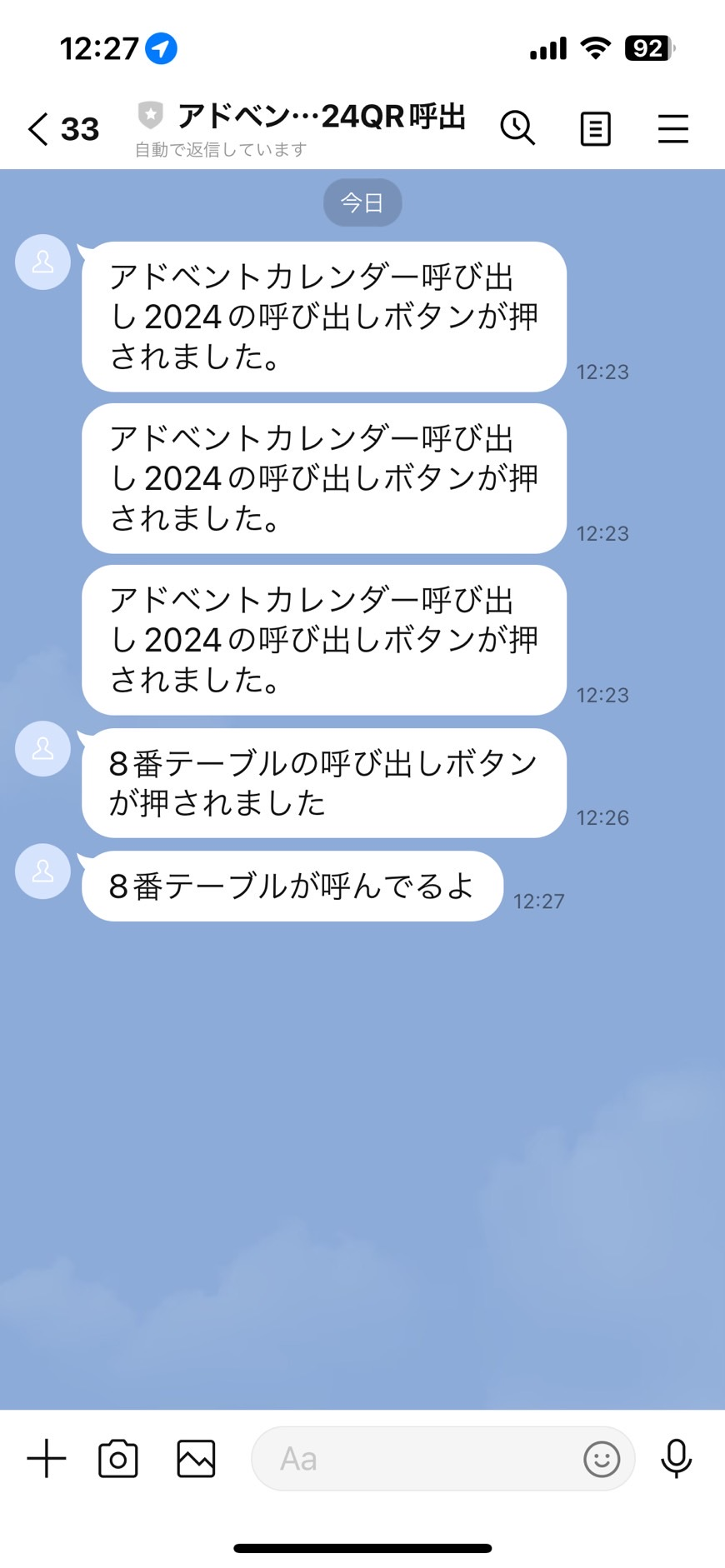725x1568 pixels.
Task: Tap the 今日 date divider pill
Action: click(x=362, y=202)
